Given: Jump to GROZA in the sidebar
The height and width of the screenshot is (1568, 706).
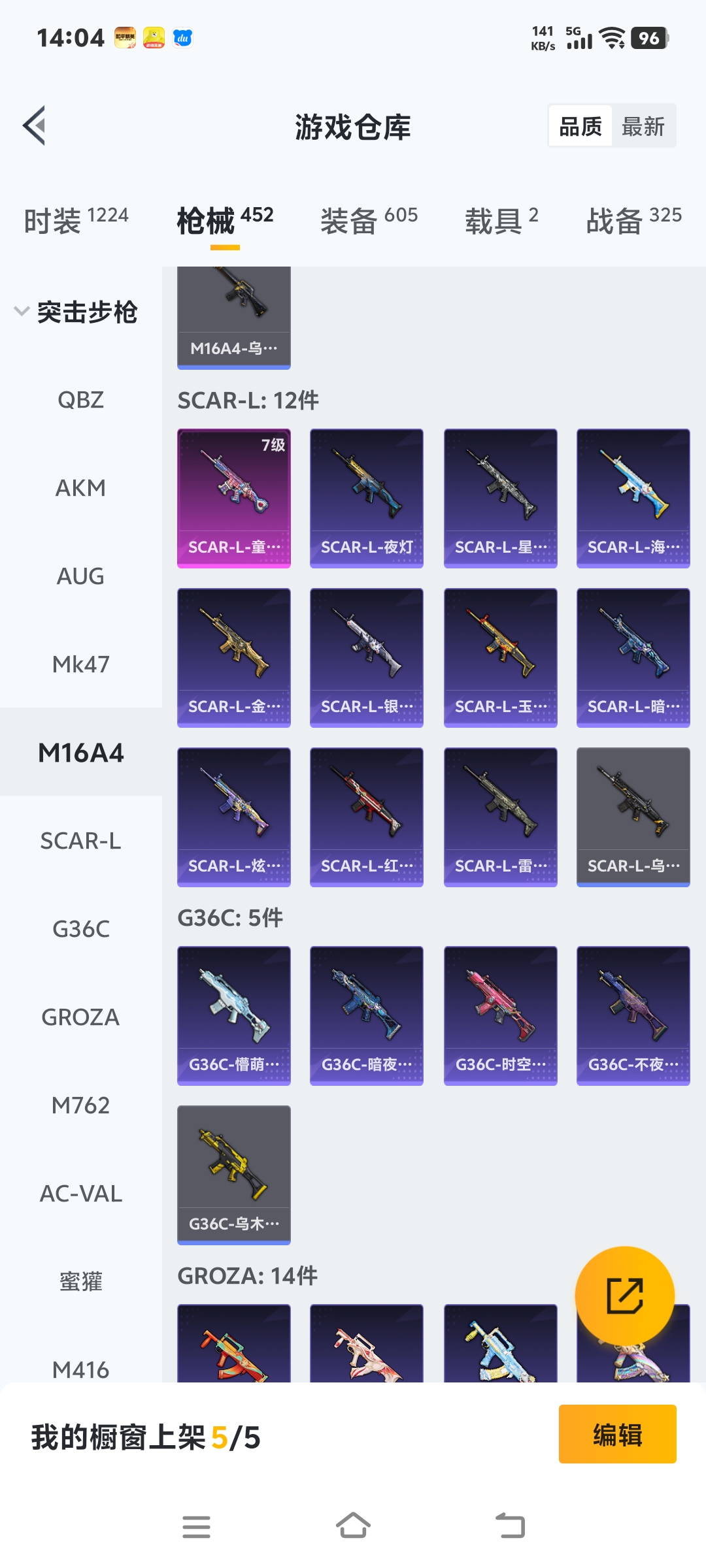Looking at the screenshot, I should (80, 1017).
